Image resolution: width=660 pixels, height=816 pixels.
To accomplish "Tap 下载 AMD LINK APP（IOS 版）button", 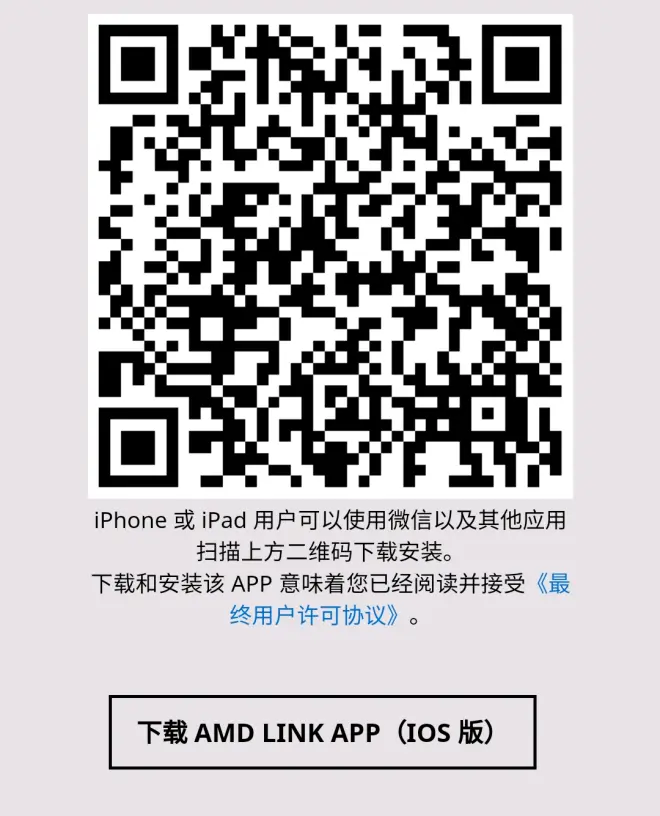I will [x=322, y=732].
